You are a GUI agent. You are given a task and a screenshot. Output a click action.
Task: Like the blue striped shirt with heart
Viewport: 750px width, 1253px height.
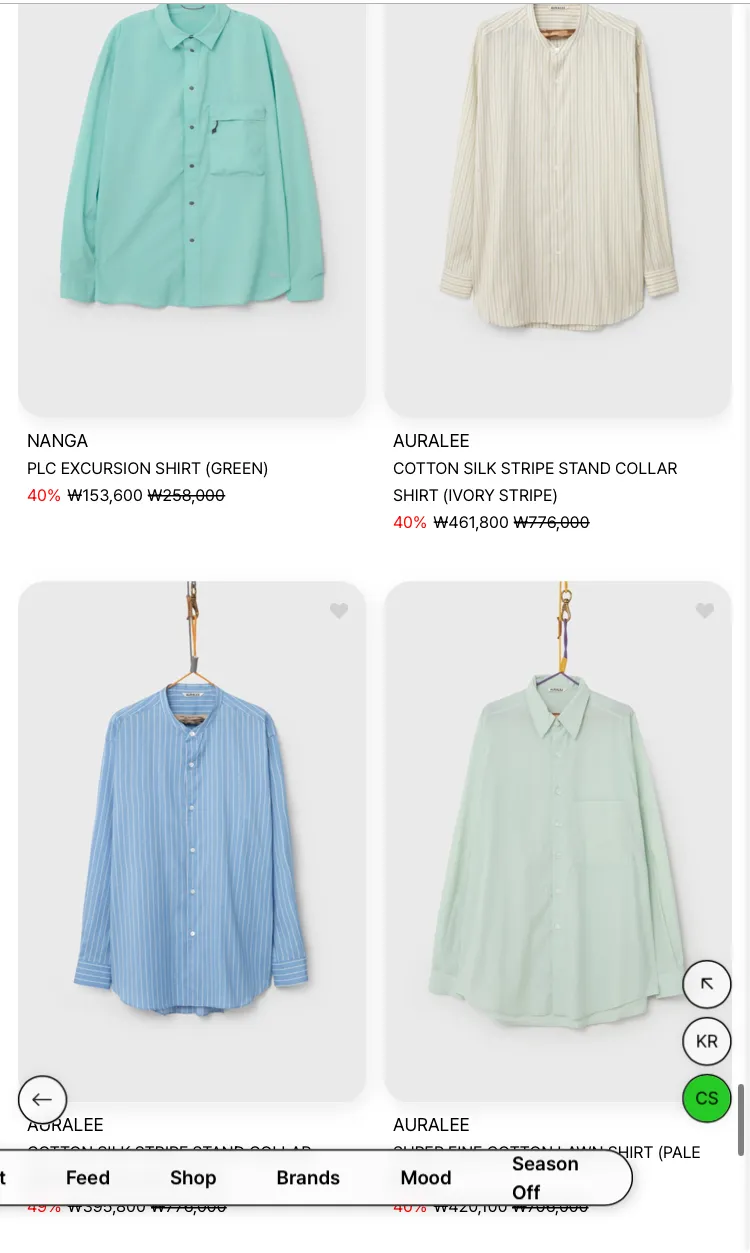(339, 611)
